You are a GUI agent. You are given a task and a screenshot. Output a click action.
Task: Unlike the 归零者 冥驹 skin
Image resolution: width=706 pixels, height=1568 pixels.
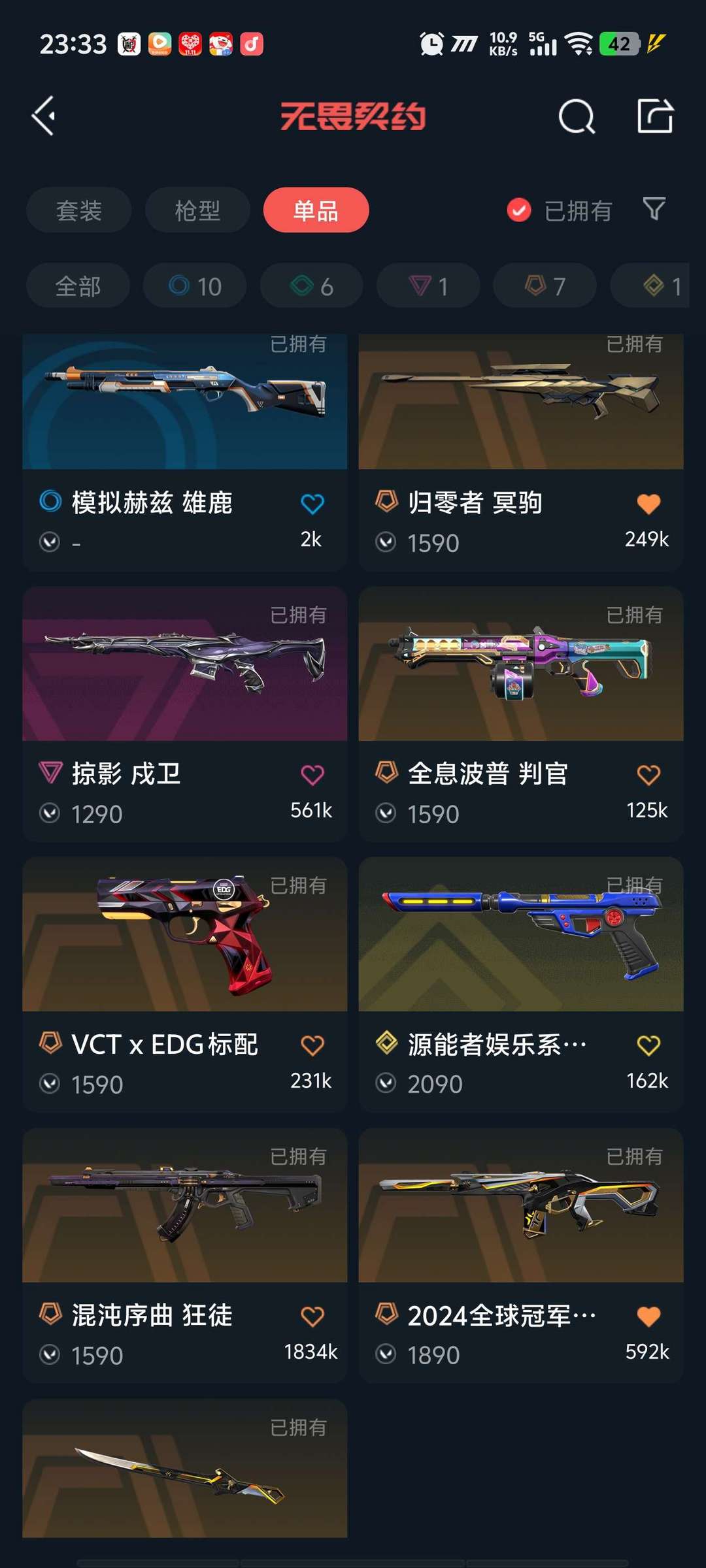pos(648,504)
